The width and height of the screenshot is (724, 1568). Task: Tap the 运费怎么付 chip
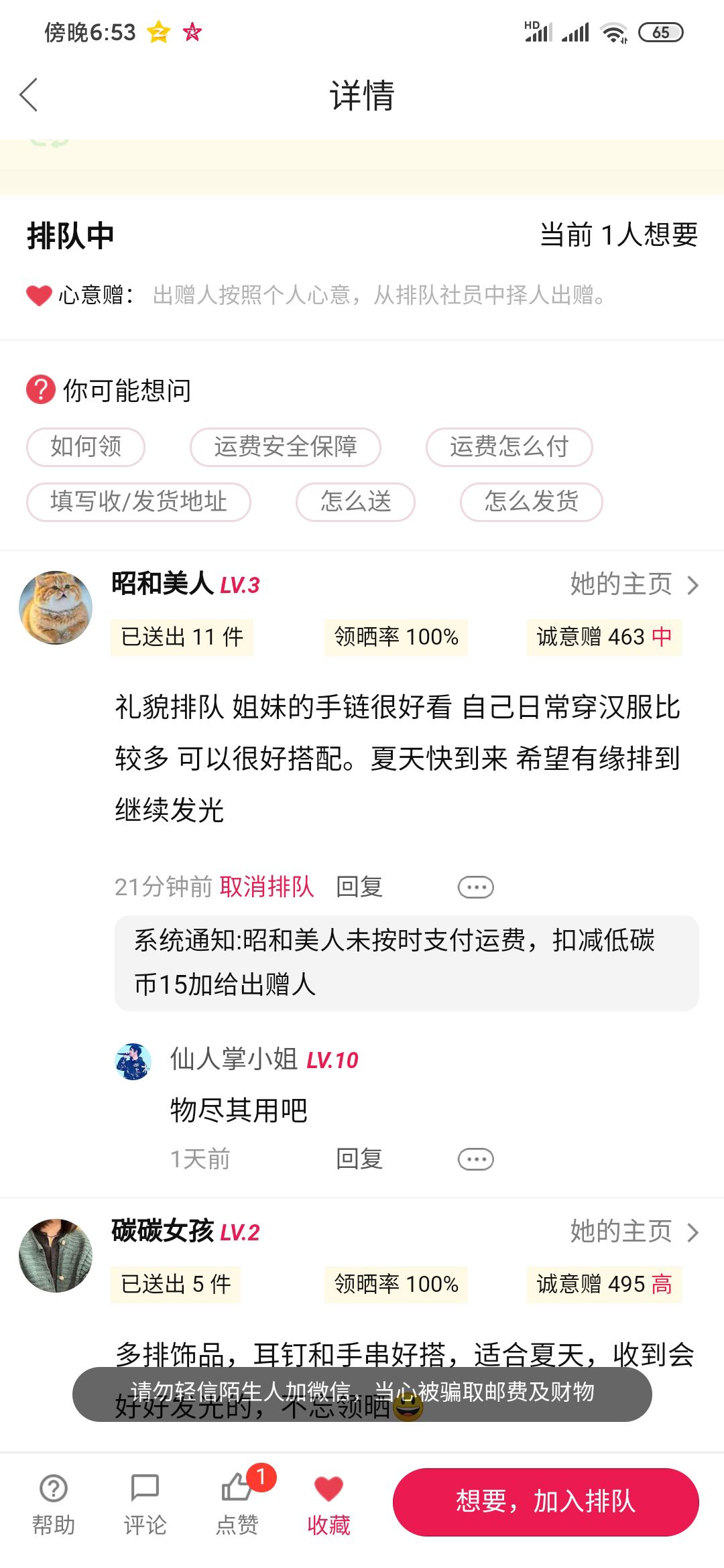[509, 447]
